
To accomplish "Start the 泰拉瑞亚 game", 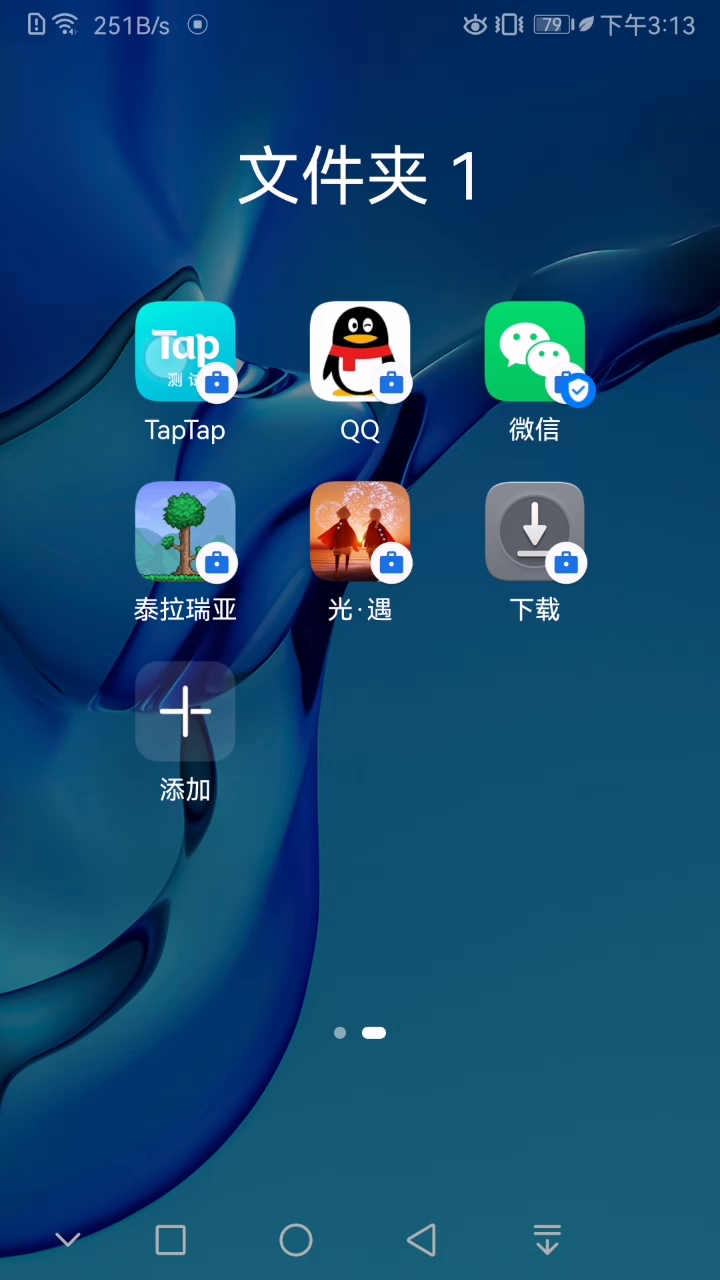I will click(185, 532).
